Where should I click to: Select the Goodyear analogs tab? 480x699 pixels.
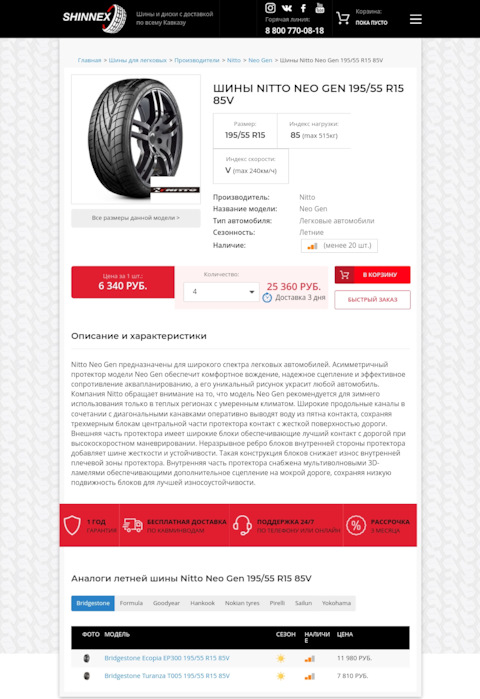(x=166, y=603)
